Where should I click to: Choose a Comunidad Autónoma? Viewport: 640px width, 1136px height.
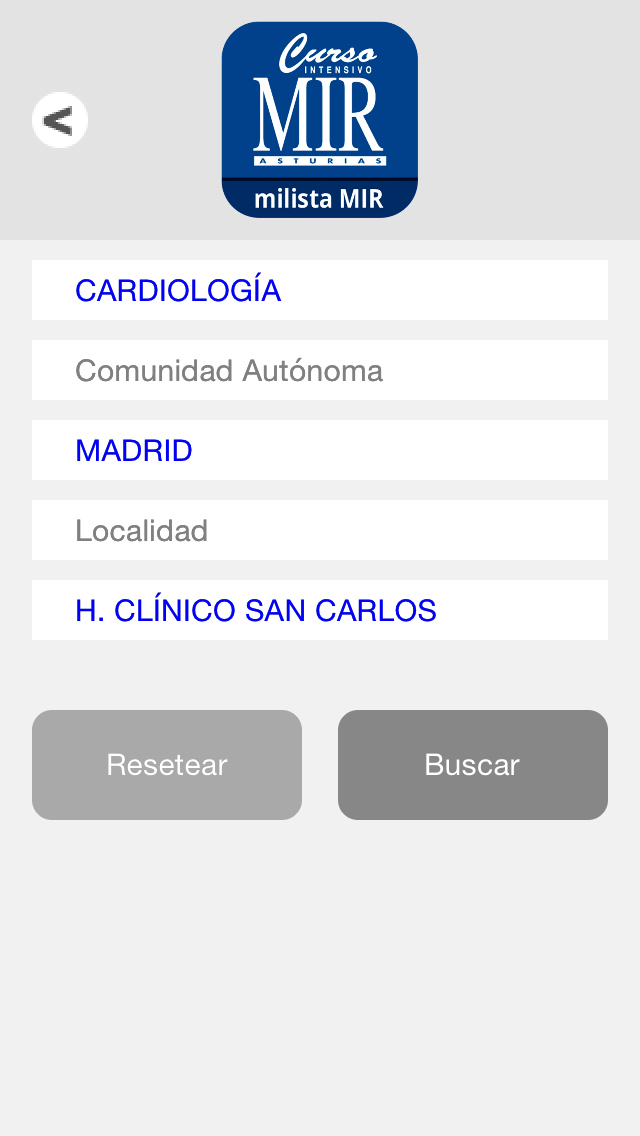(320, 370)
